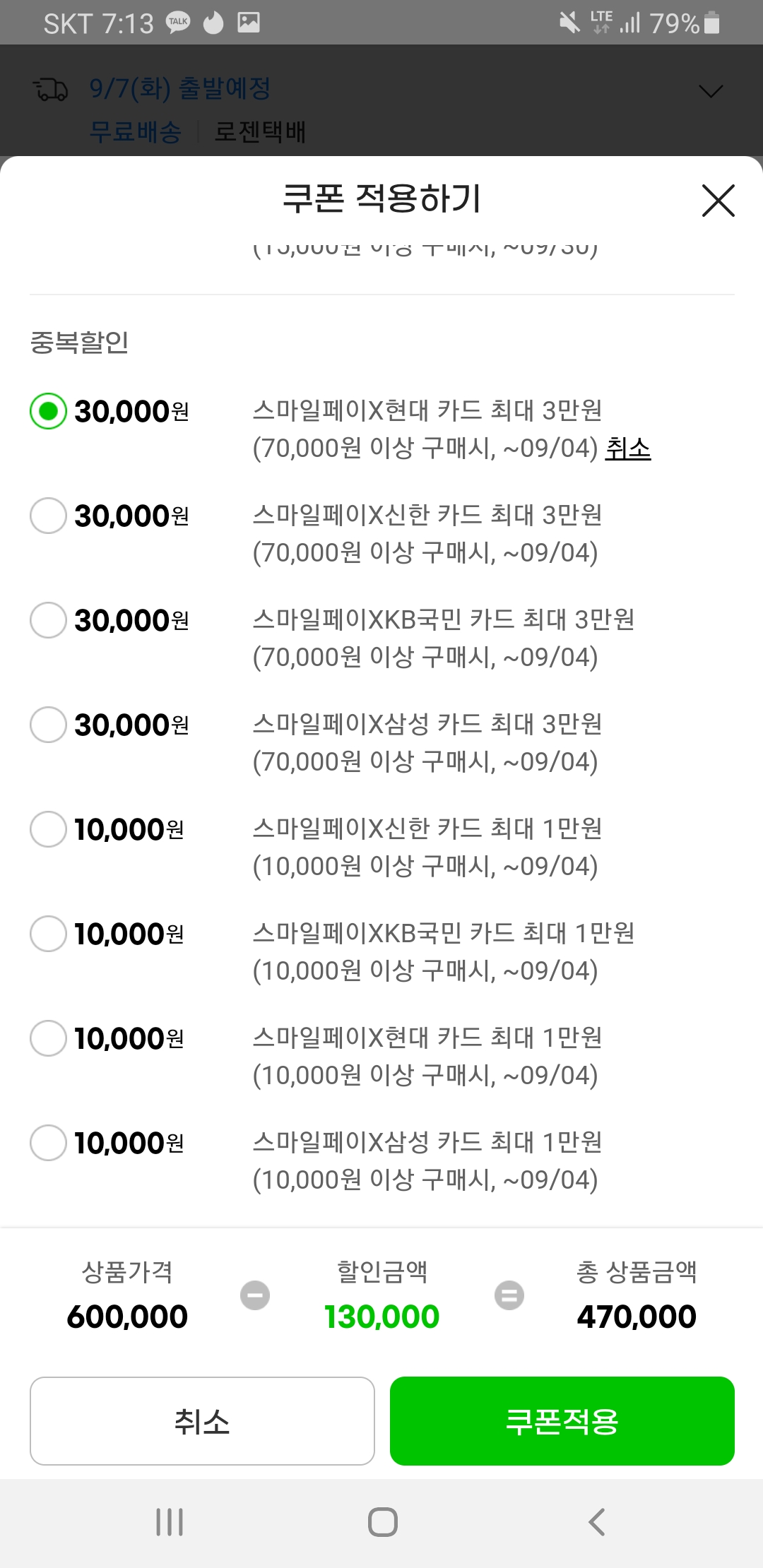Select the 30,000원 스마일페이XKB국민 카드 coupon
763x1568 pixels.
[48, 620]
